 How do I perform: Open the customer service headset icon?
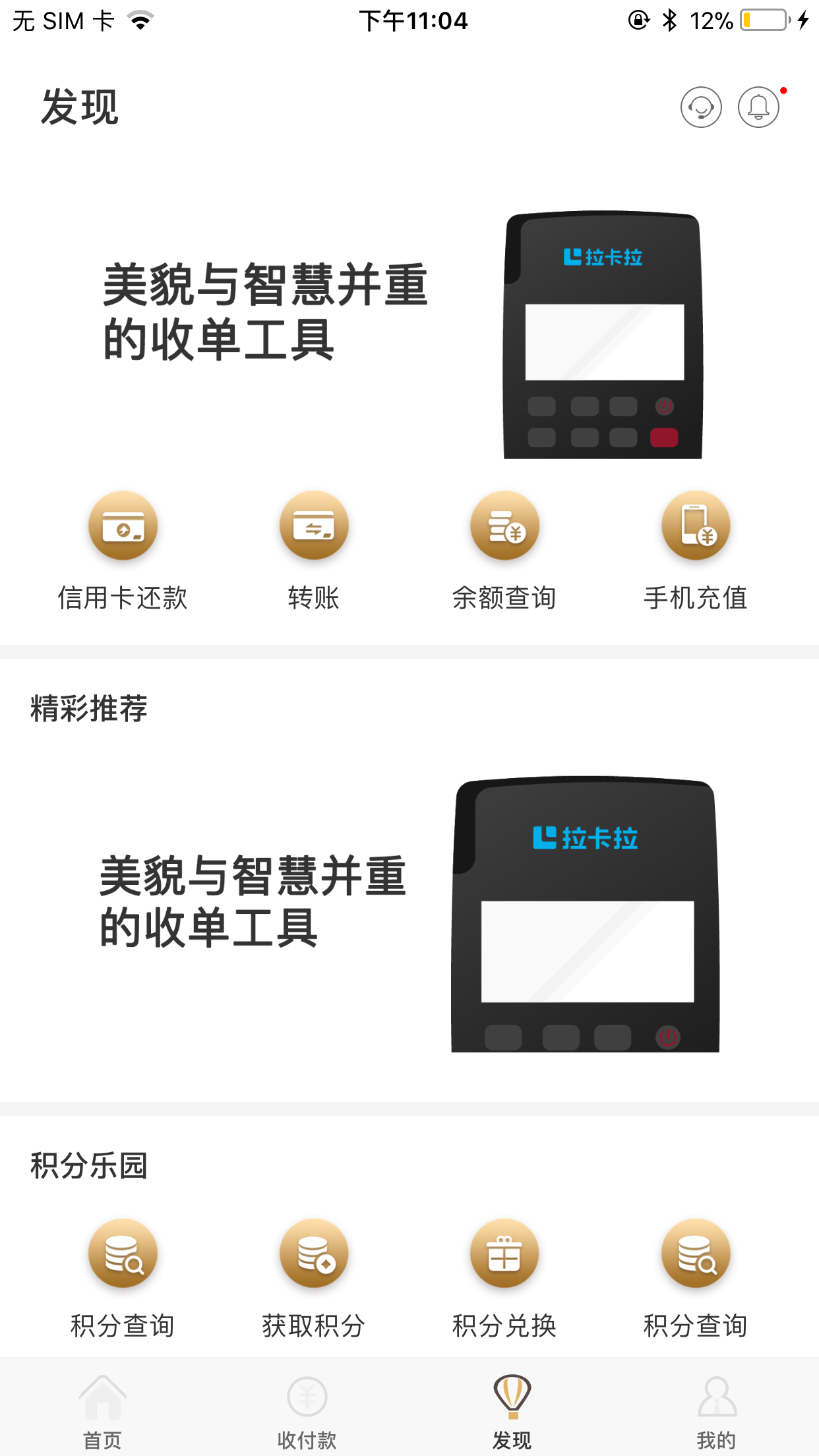coord(700,107)
